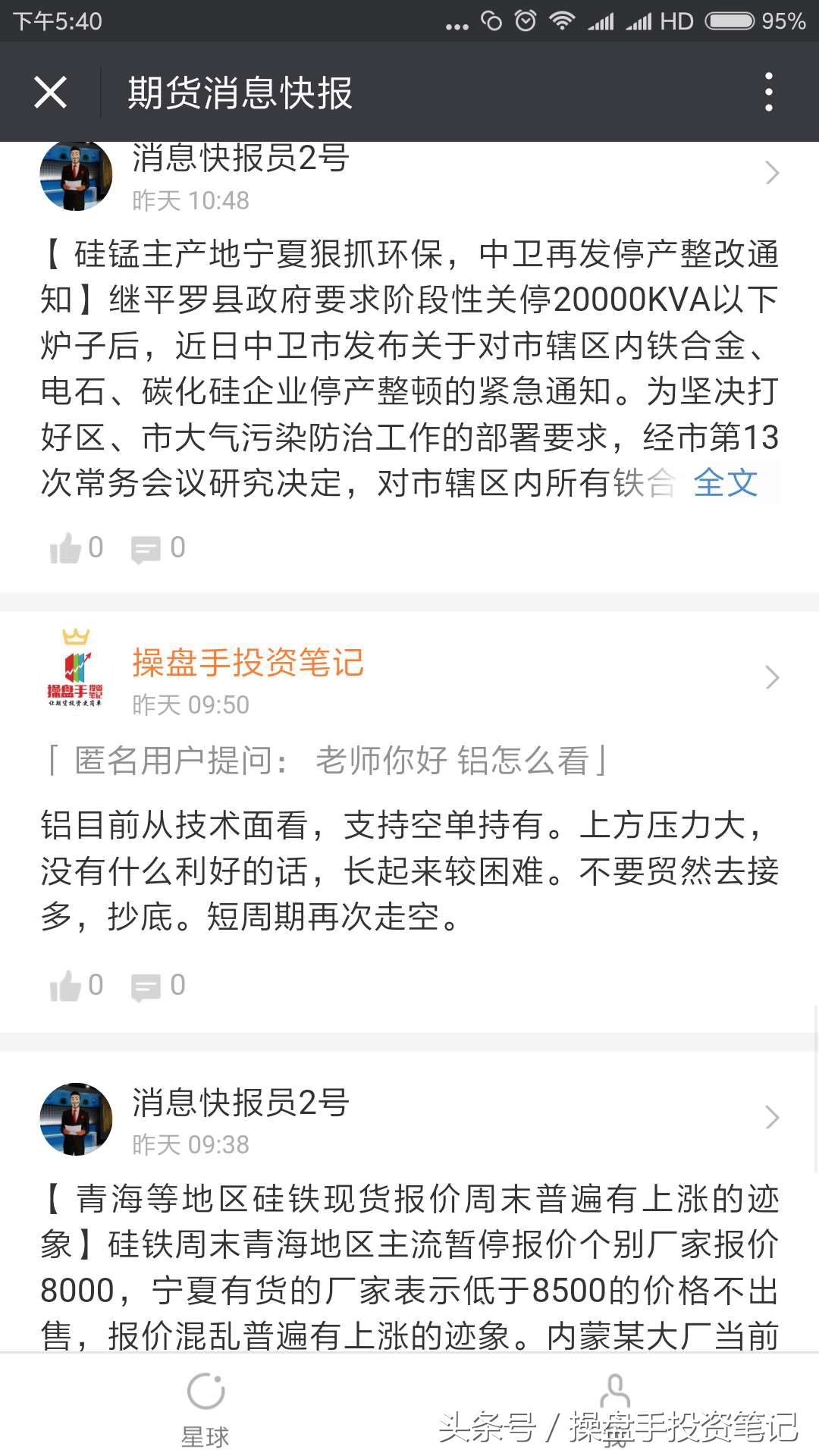
Task: Tap the avatar of 消息快报员2号
Action: 76,174
